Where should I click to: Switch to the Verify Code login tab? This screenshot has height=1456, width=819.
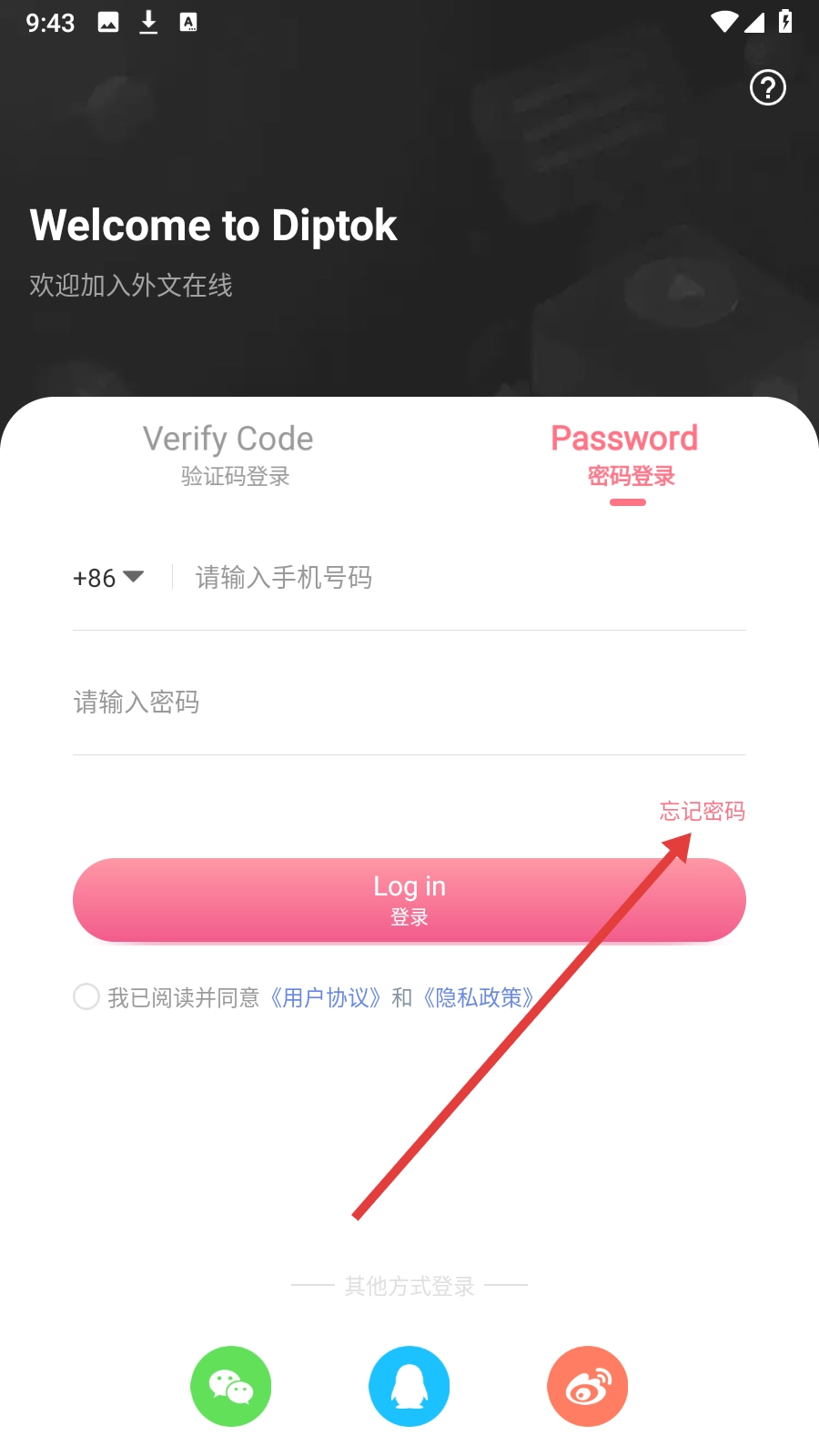pos(228,453)
